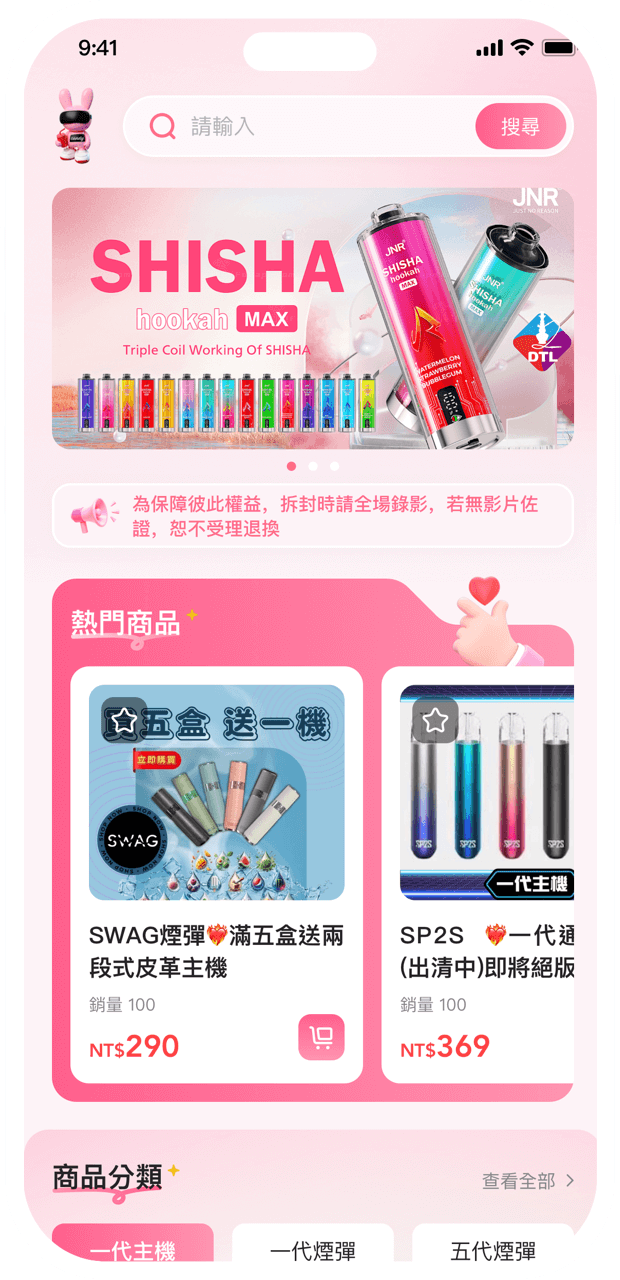Add SWAG煙彈 to the shopping cart

tap(321, 1037)
